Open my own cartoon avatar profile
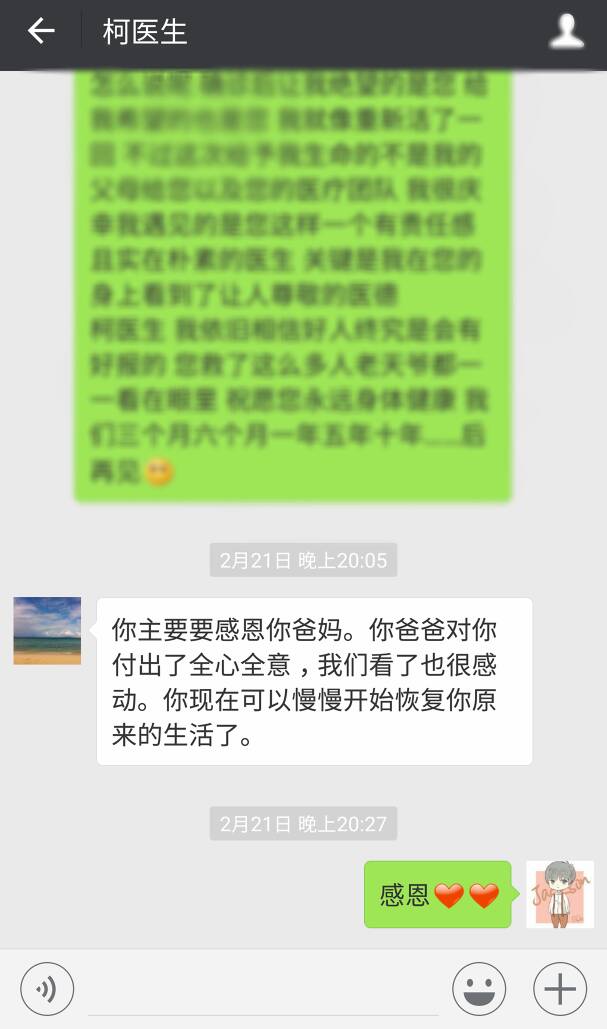Image resolution: width=607 pixels, height=1029 pixels. pyautogui.click(x=560, y=894)
